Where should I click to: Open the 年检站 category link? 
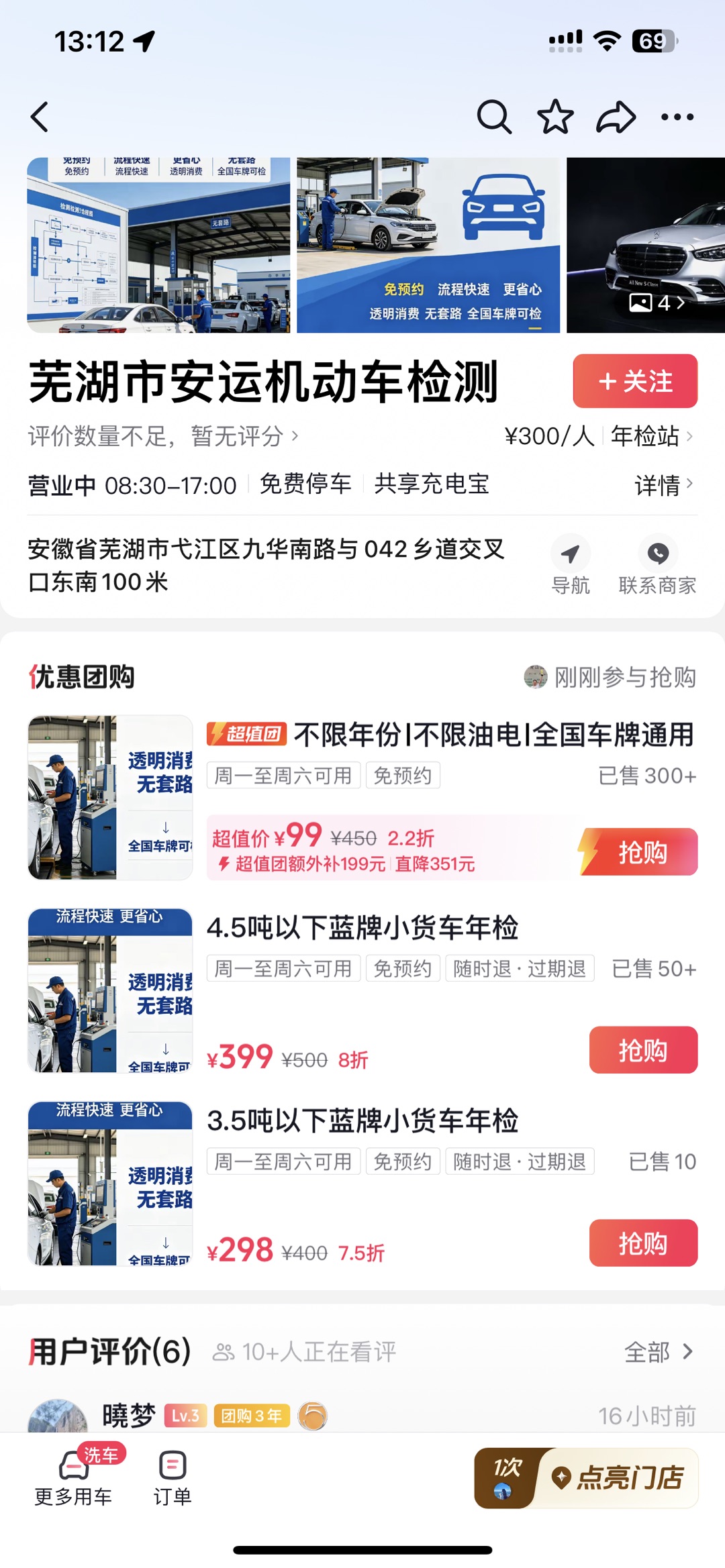click(652, 436)
